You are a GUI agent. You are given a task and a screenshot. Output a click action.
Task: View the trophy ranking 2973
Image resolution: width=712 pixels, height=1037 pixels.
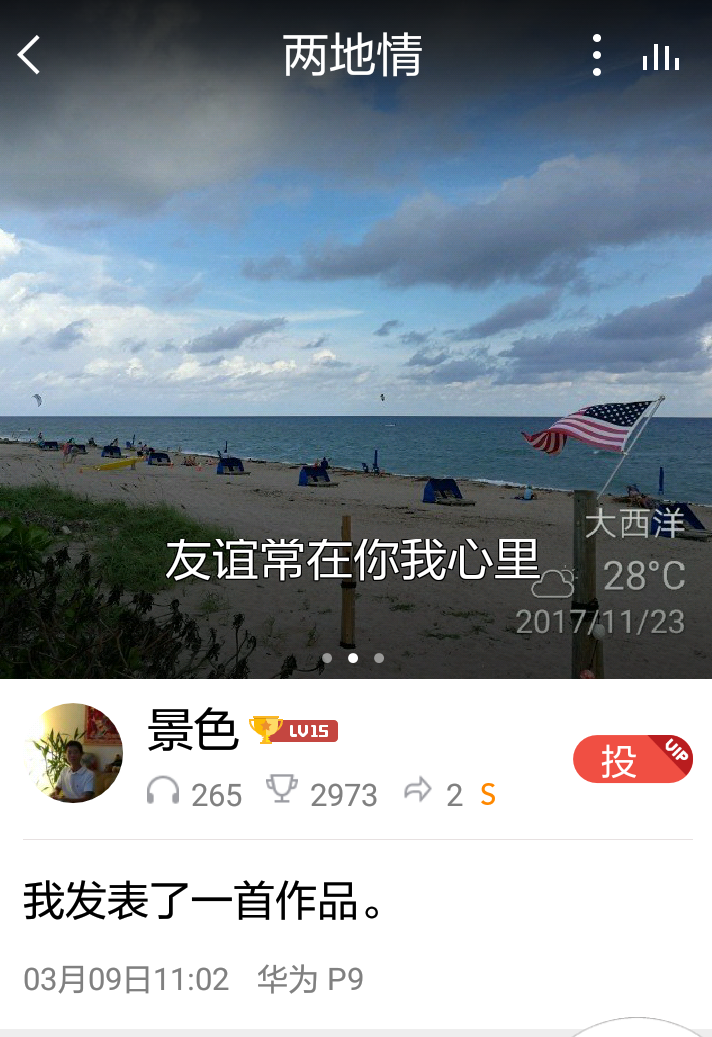[322, 794]
